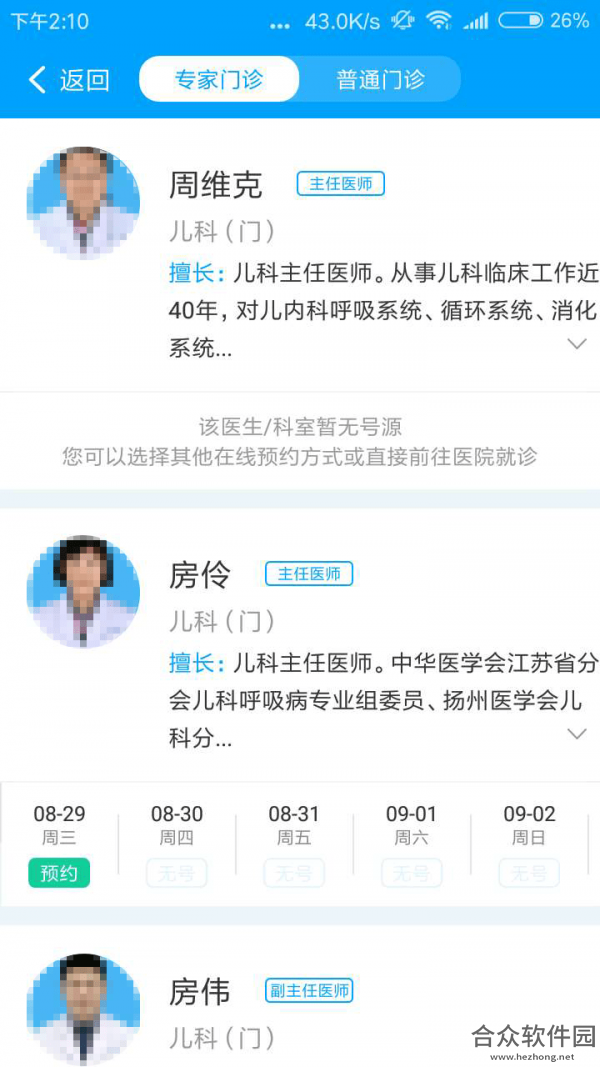Book the 08-29 appointment with 预约
600x1067 pixels.
click(x=59, y=872)
